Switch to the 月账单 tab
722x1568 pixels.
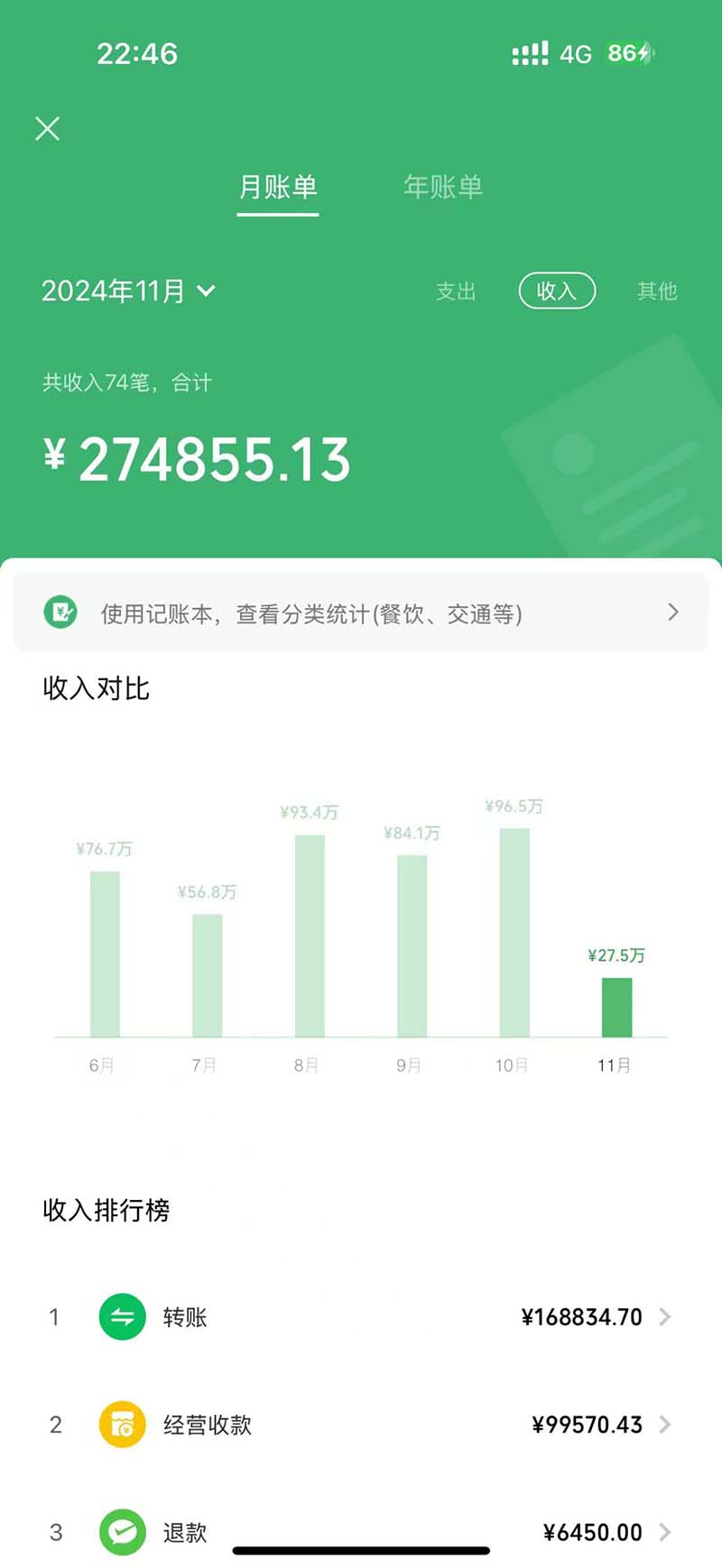277,188
